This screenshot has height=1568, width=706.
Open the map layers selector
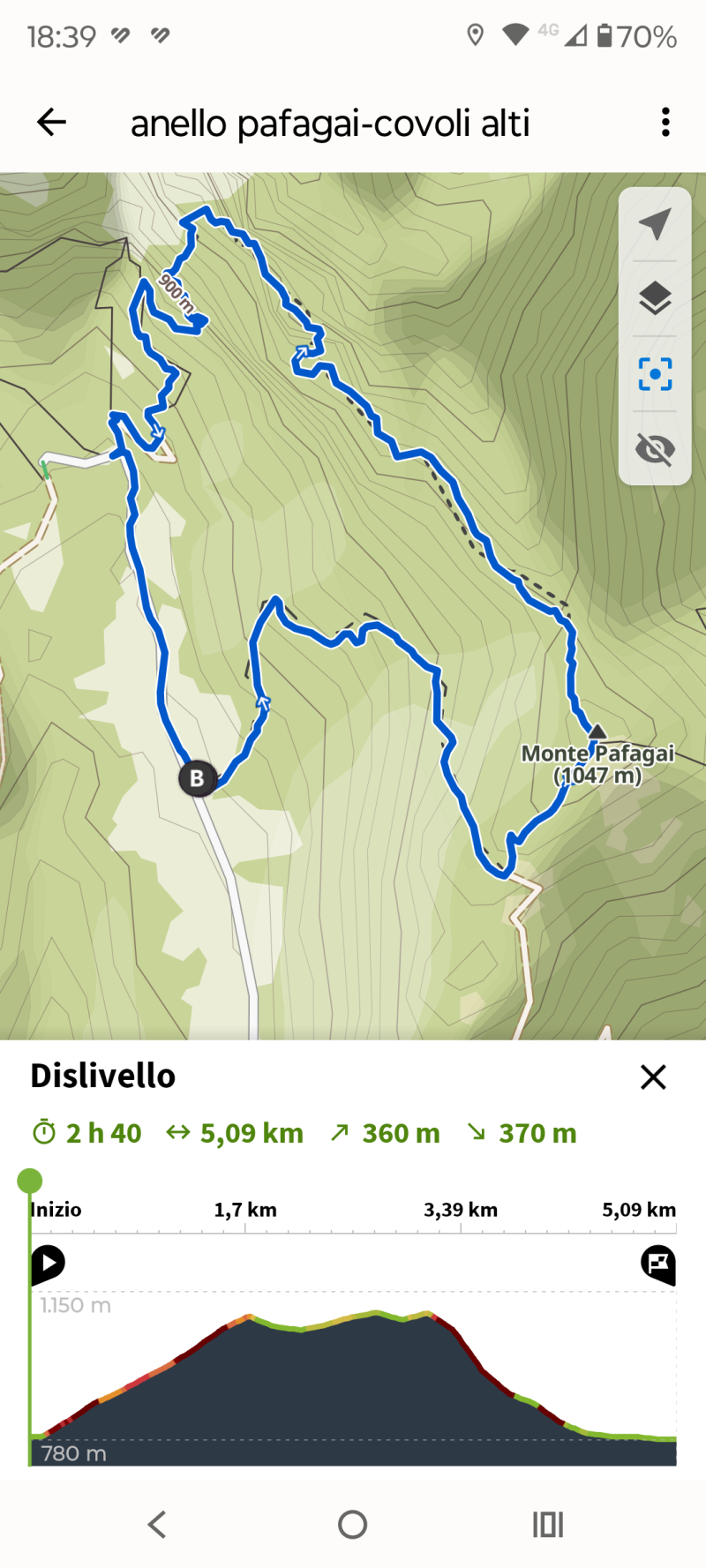coord(655,299)
